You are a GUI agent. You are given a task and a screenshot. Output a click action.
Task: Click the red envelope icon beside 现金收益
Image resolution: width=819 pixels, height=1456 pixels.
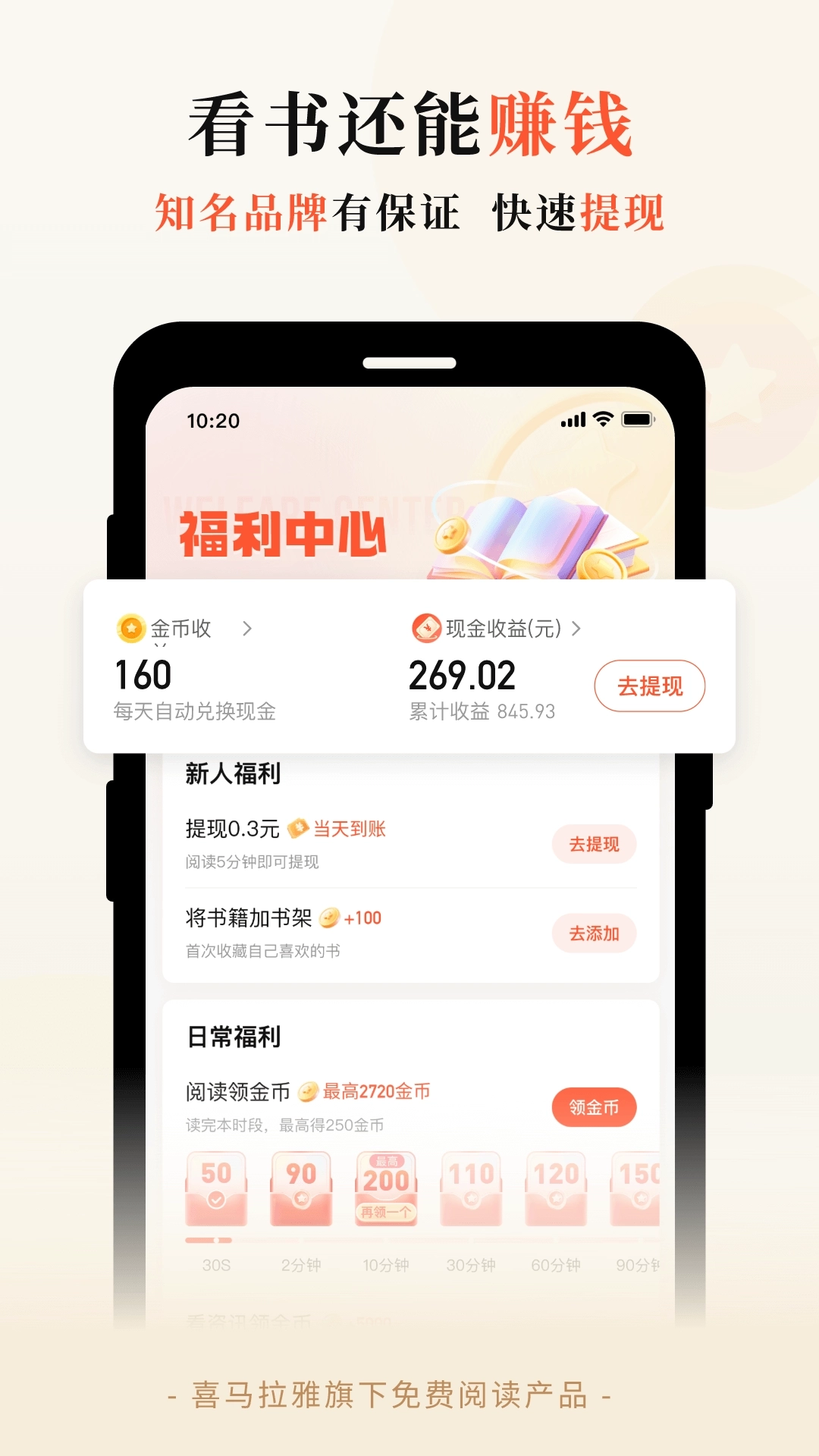pos(427,629)
